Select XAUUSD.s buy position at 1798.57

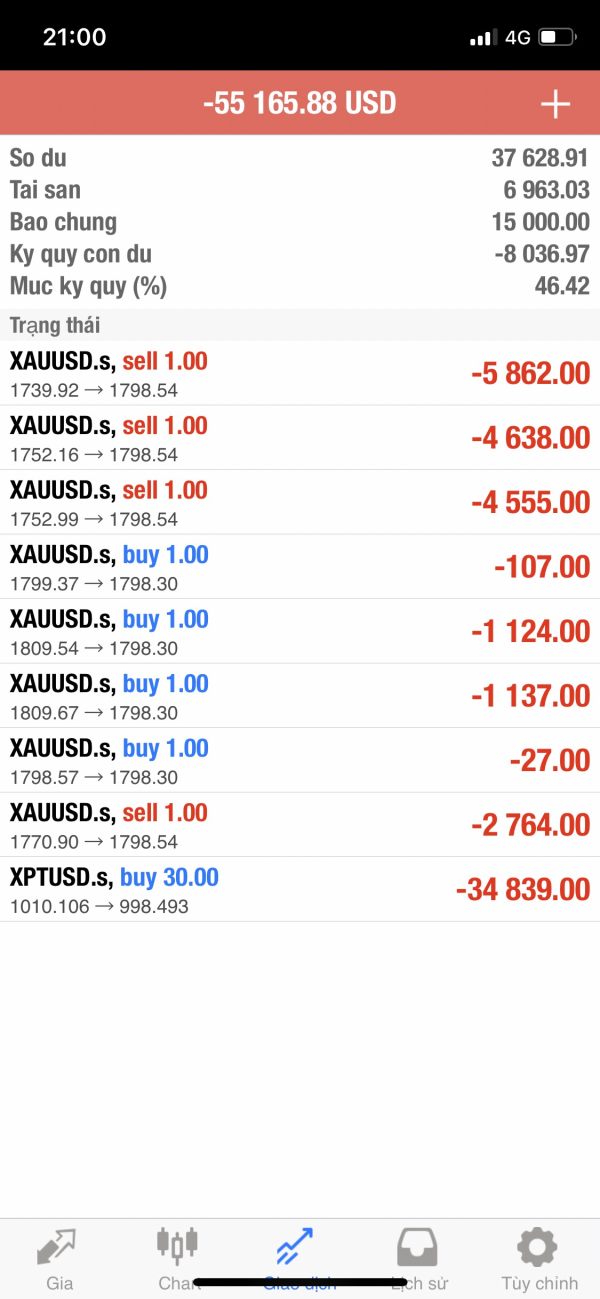(300, 760)
